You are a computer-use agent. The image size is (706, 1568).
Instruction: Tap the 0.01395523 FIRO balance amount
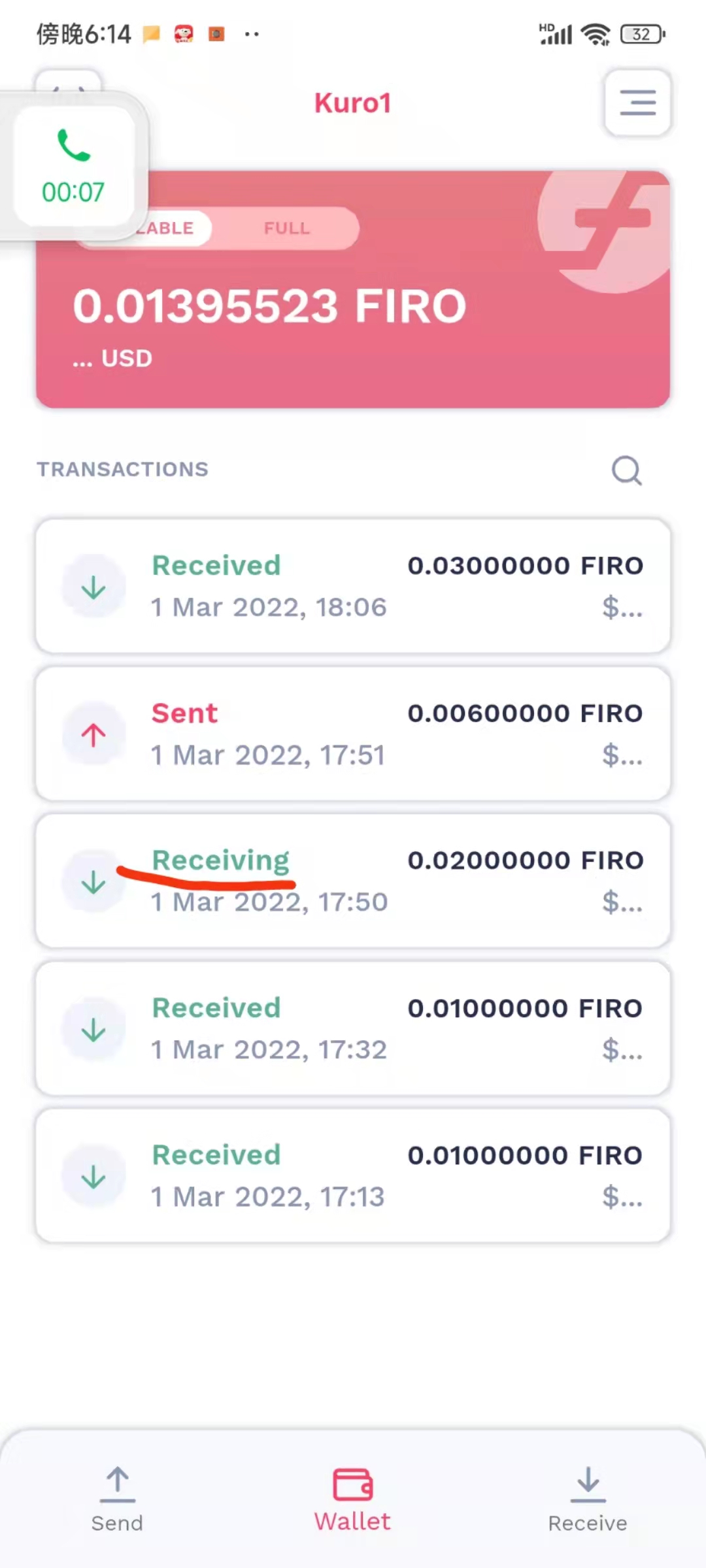(x=268, y=304)
